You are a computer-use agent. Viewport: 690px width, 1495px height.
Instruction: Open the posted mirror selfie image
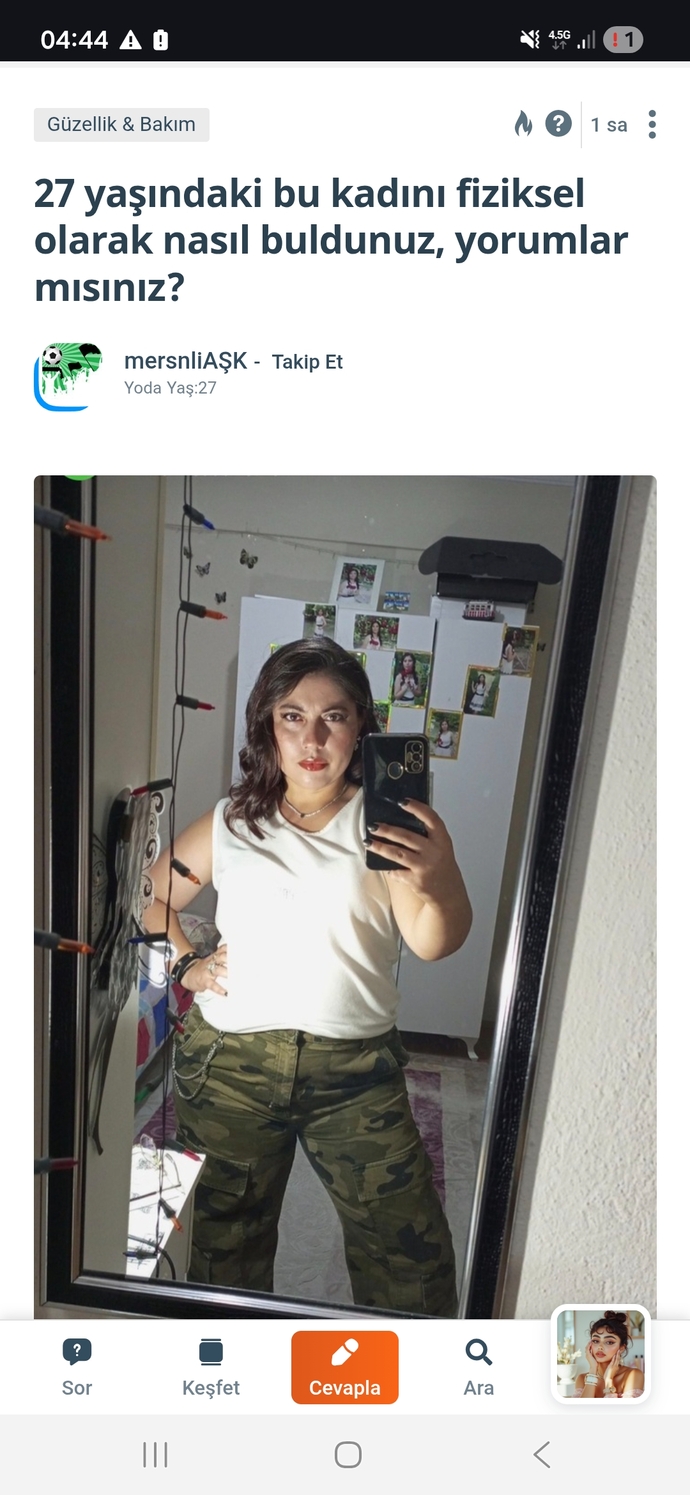click(345, 897)
